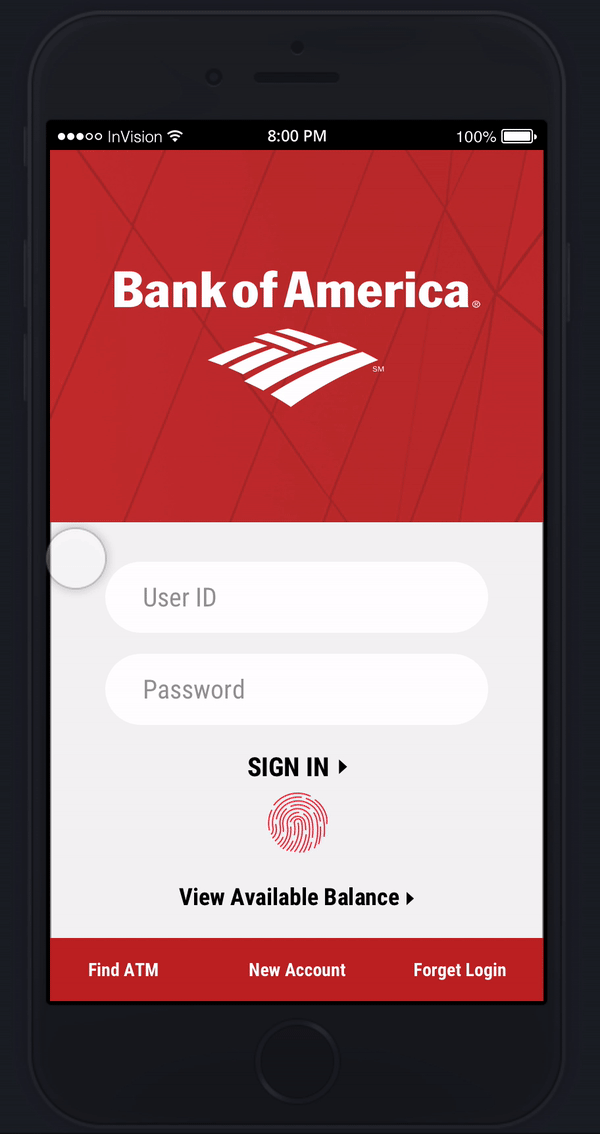The width and height of the screenshot is (600, 1134).
Task: Focus the Password field
Action: pyautogui.click(x=296, y=689)
